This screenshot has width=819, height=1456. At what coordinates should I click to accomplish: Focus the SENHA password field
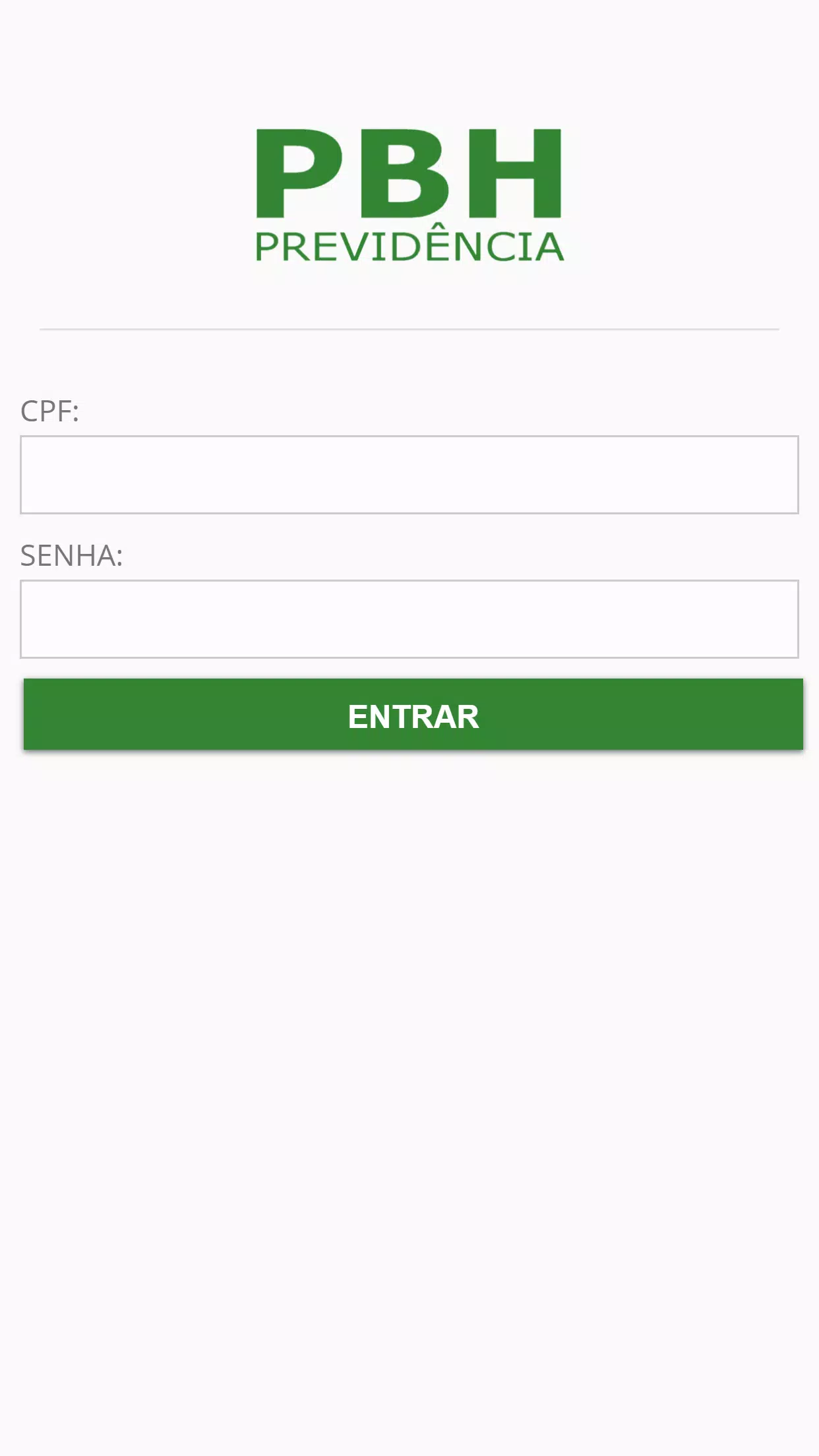coord(409,619)
